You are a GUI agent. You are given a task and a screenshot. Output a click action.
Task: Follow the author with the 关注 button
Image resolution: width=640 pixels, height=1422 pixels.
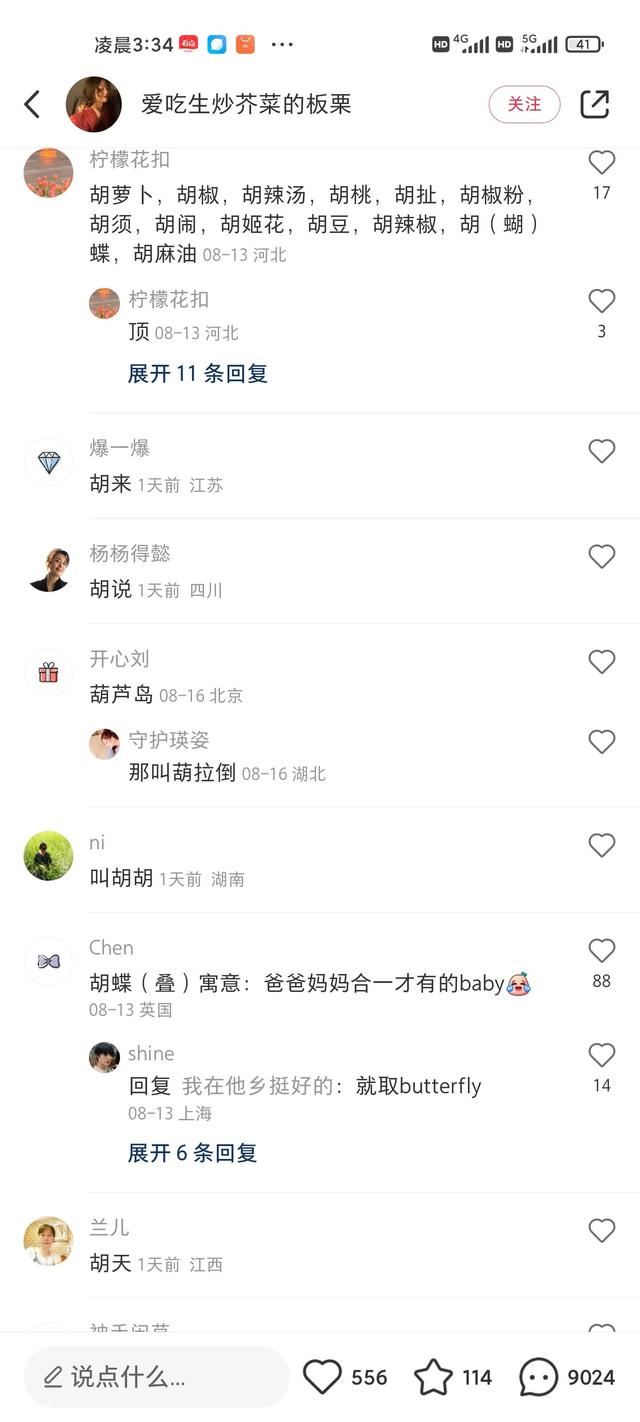pos(524,104)
